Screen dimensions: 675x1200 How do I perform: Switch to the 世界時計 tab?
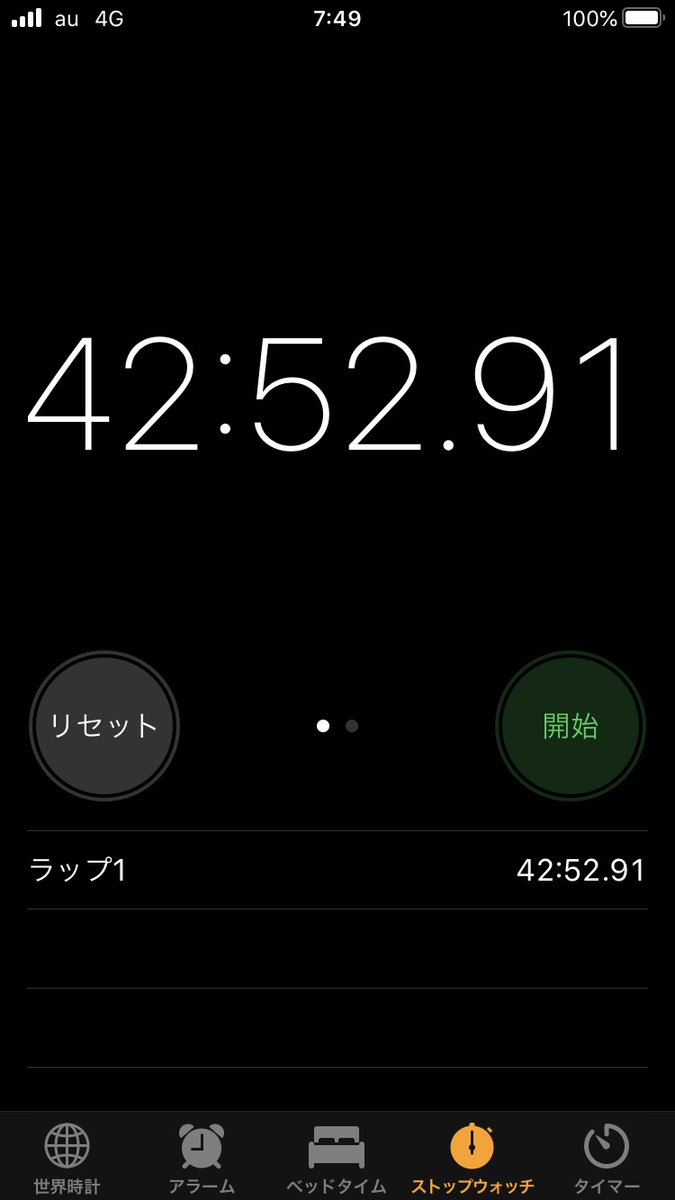click(x=67, y=1157)
